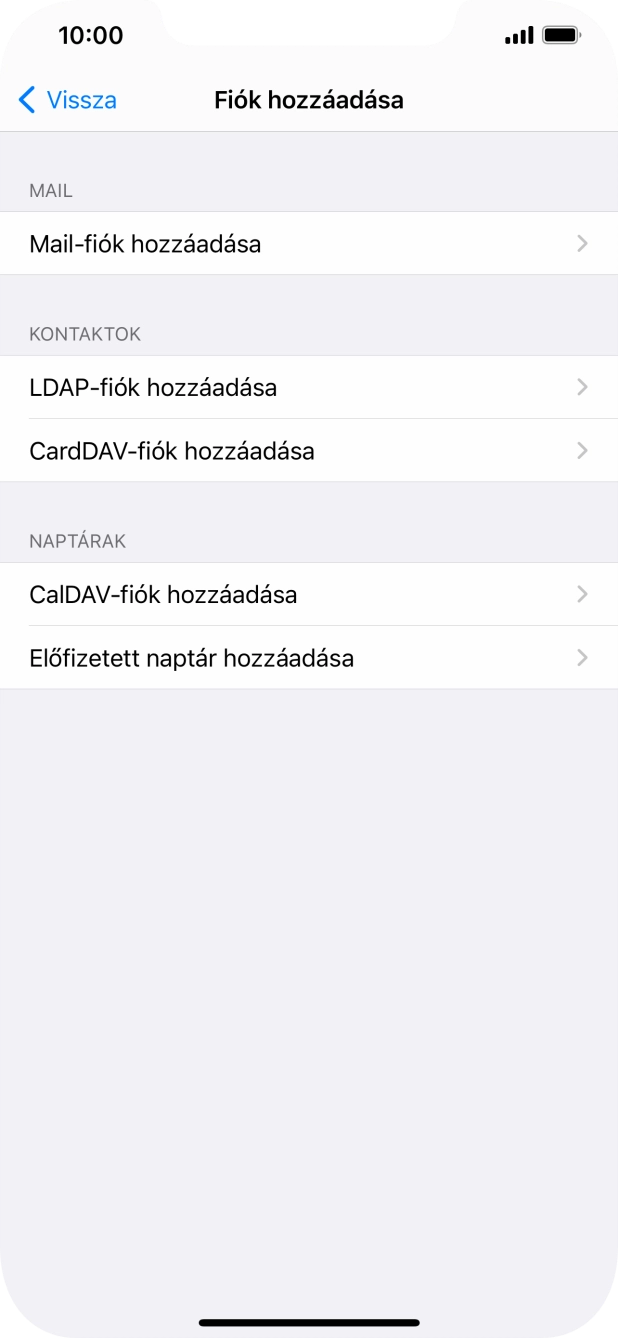The width and height of the screenshot is (618, 1338).
Task: Tap Előfizetett naptár hozzáadása
Action: point(308,658)
